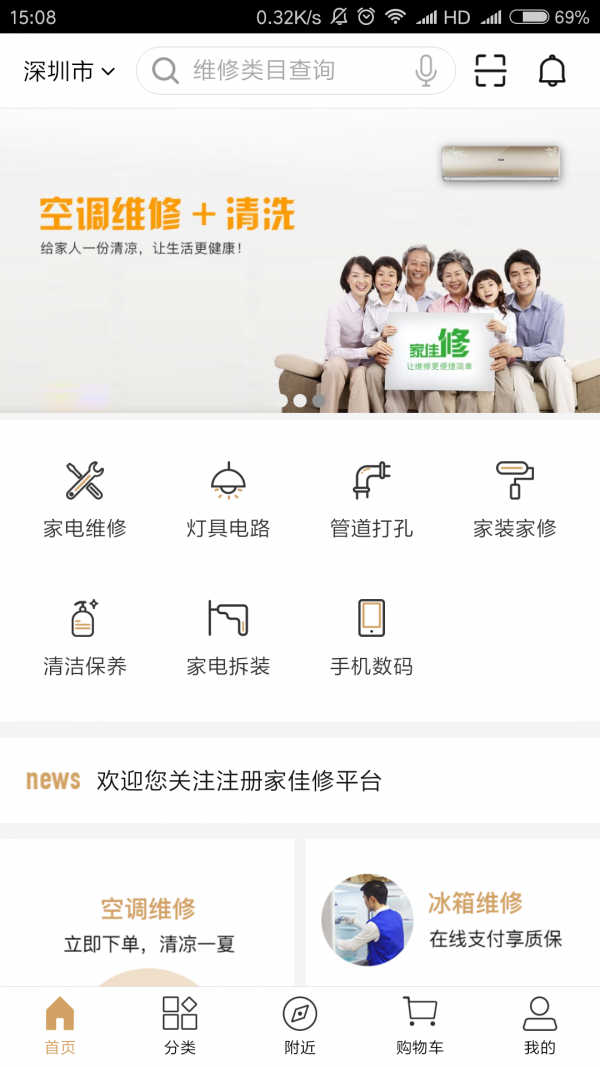Viewport: 600px width, 1067px height.
Task: Open the 空调维修+清洗 banner
Action: click(300, 260)
